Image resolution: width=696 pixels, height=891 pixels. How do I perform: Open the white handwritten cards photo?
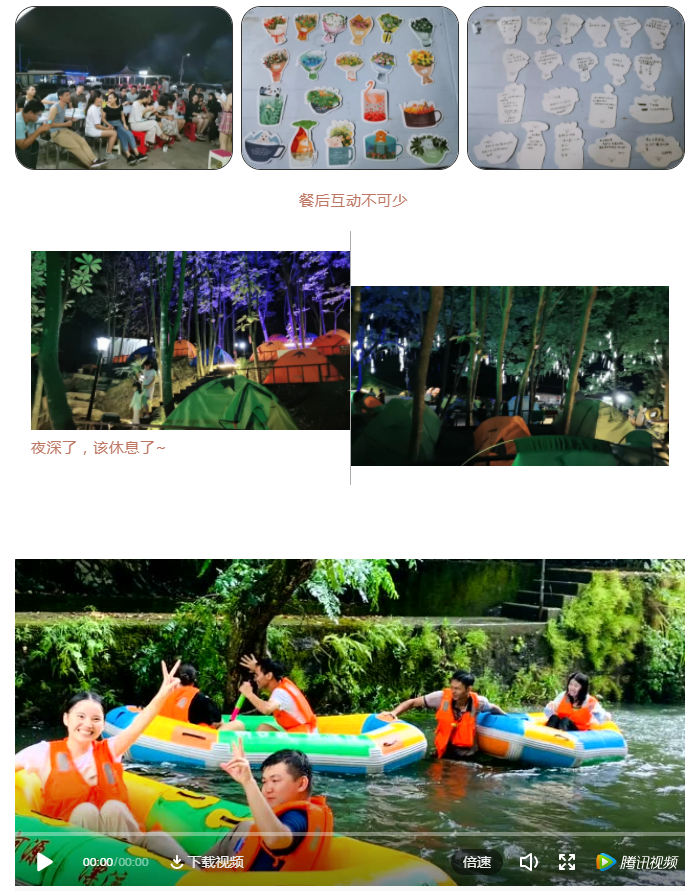tap(576, 88)
